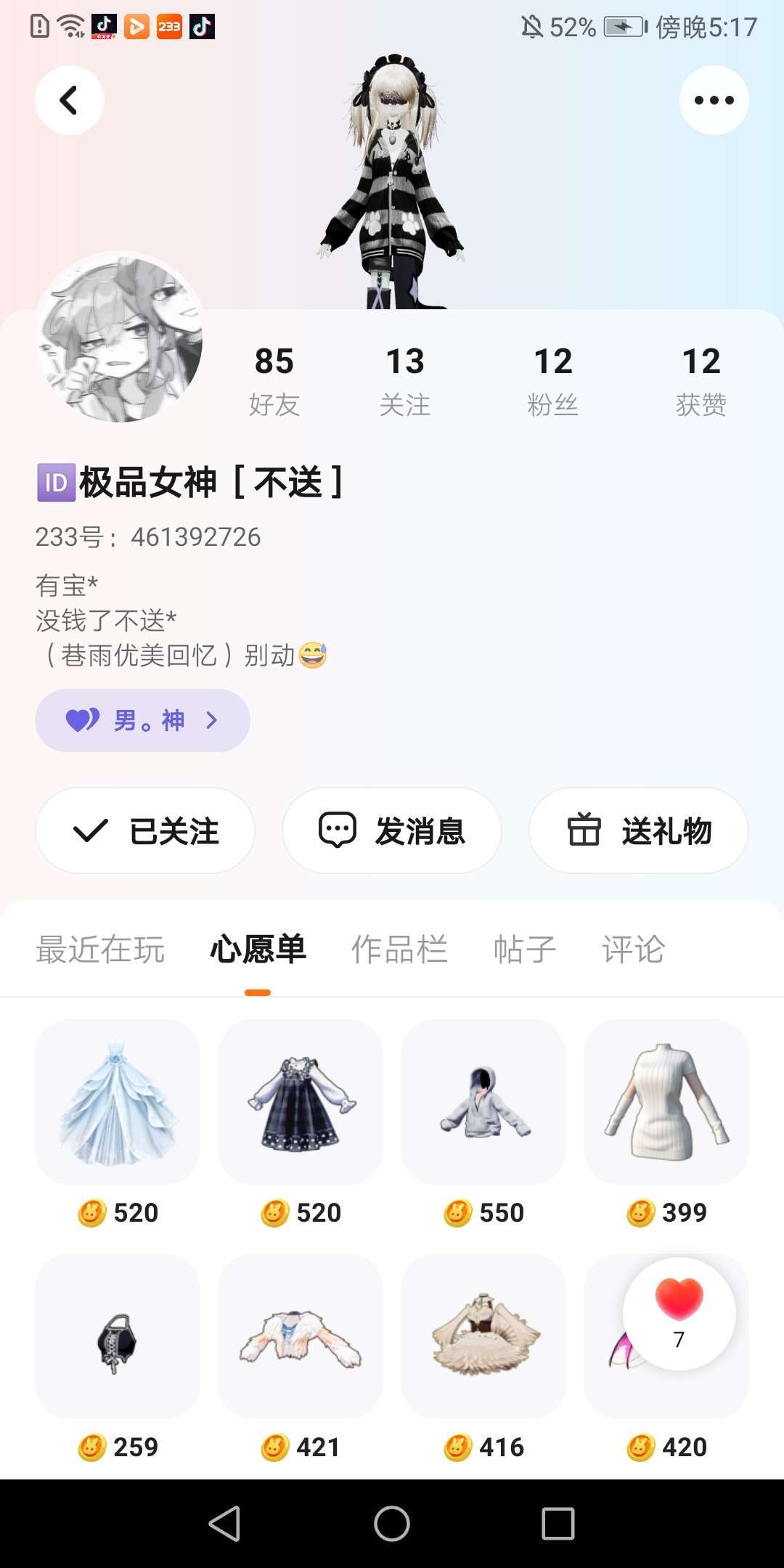View the 评论 tab

click(633, 950)
